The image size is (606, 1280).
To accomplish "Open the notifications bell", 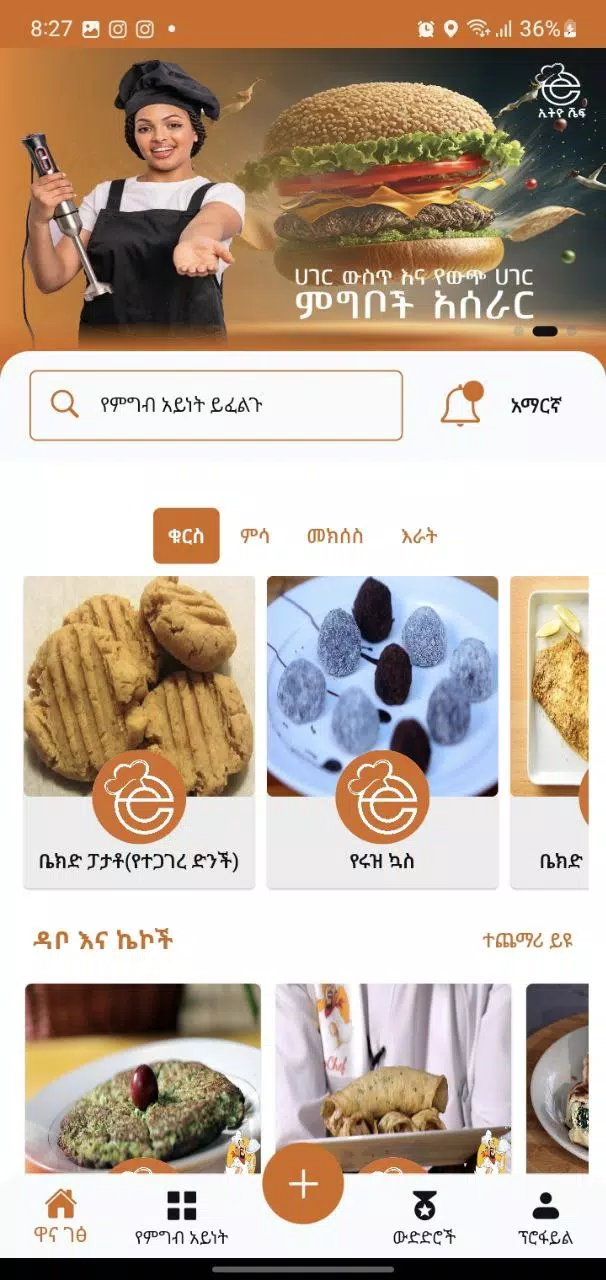I will [x=461, y=405].
